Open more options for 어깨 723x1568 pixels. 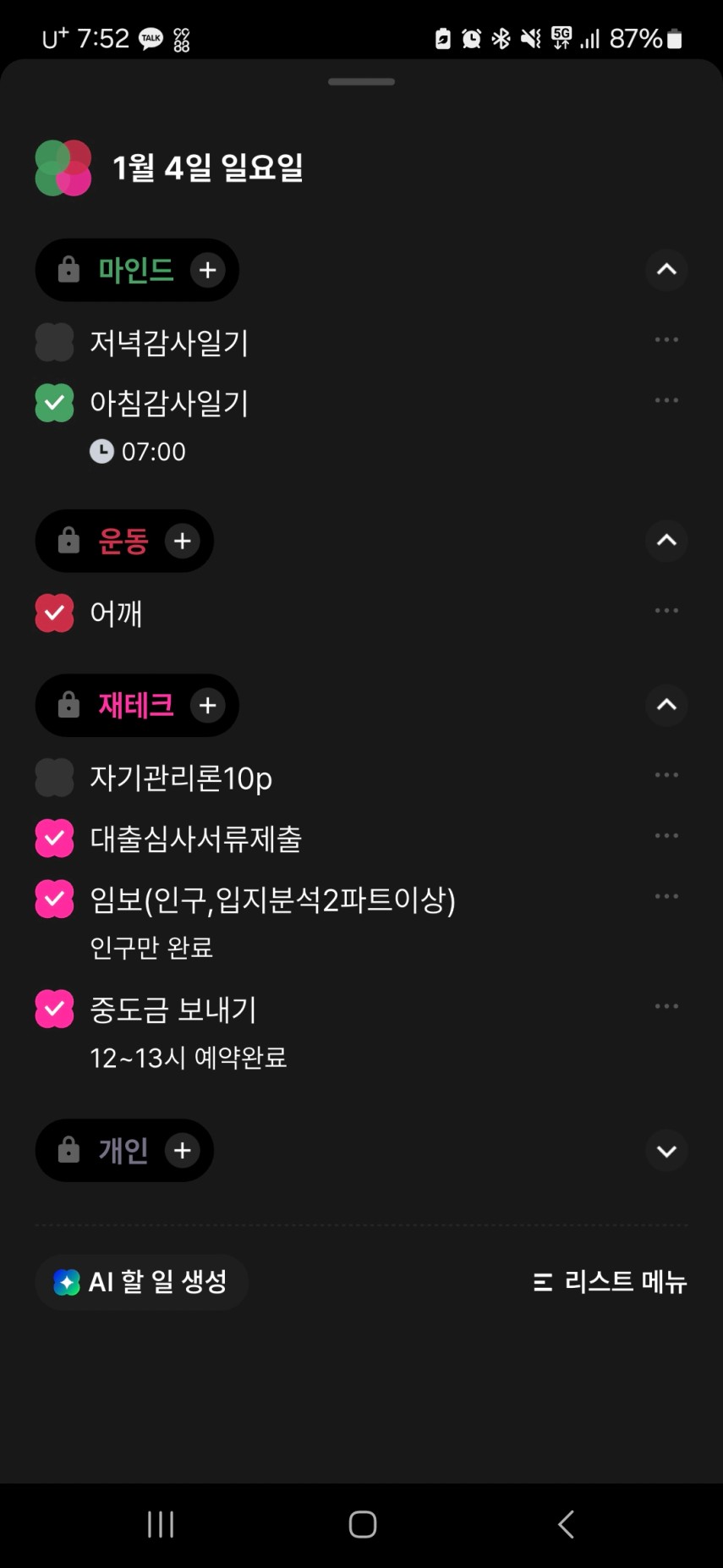[666, 611]
